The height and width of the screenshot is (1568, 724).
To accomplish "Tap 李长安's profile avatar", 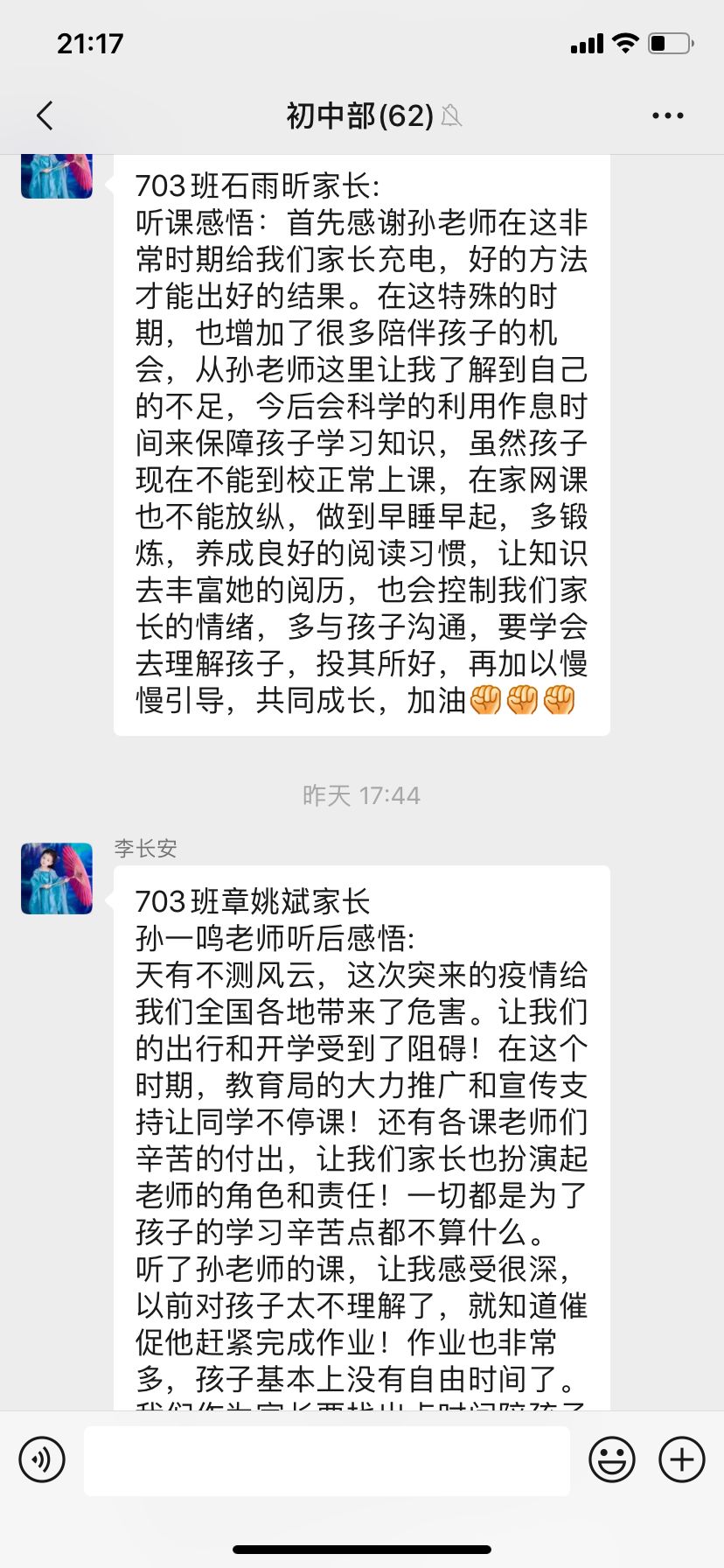I will [x=56, y=879].
